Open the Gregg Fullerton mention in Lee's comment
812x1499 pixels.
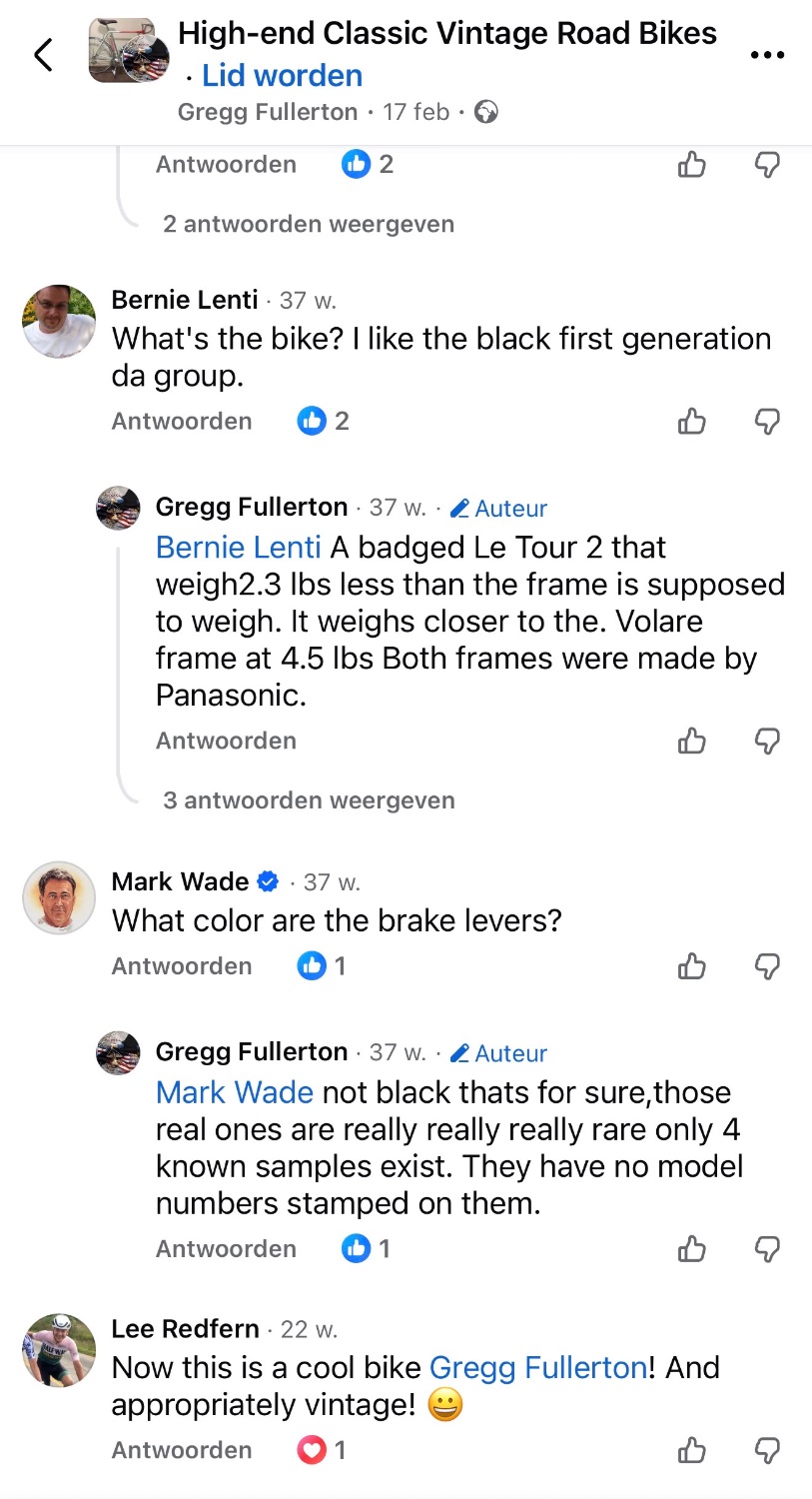[538, 1367]
